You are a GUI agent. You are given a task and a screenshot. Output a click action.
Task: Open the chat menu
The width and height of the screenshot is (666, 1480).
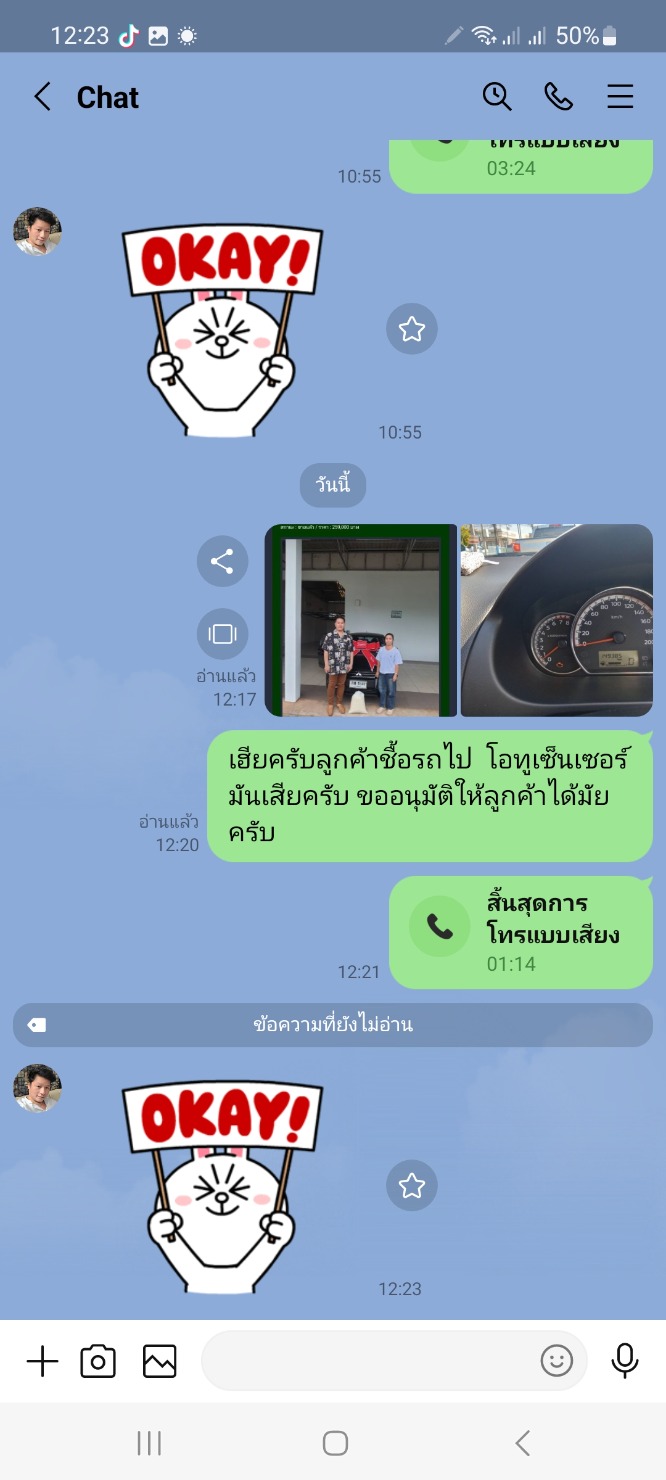point(620,97)
